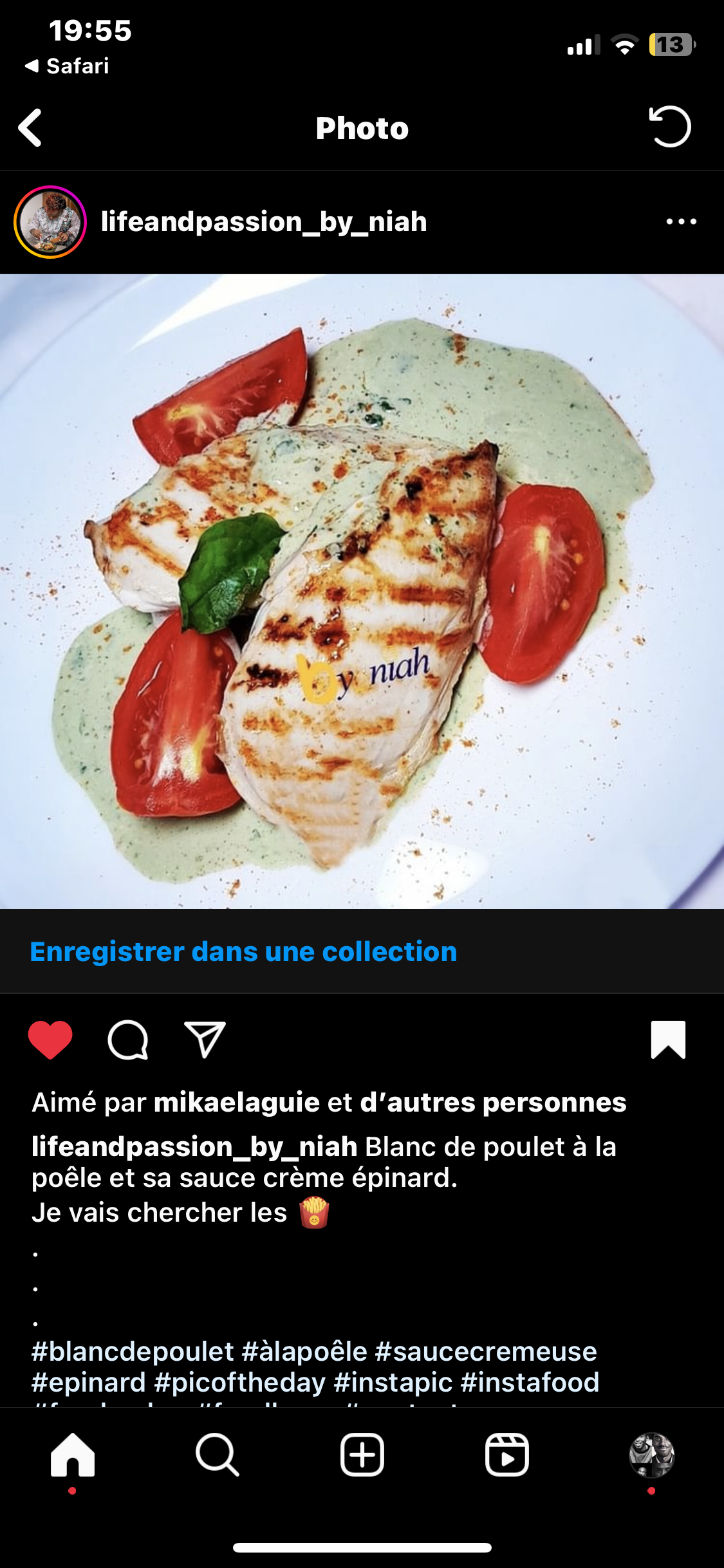The width and height of the screenshot is (724, 1568).
Task: Open lifeandpassion_by_niah's story from the avatar
Action: pyautogui.click(x=50, y=222)
